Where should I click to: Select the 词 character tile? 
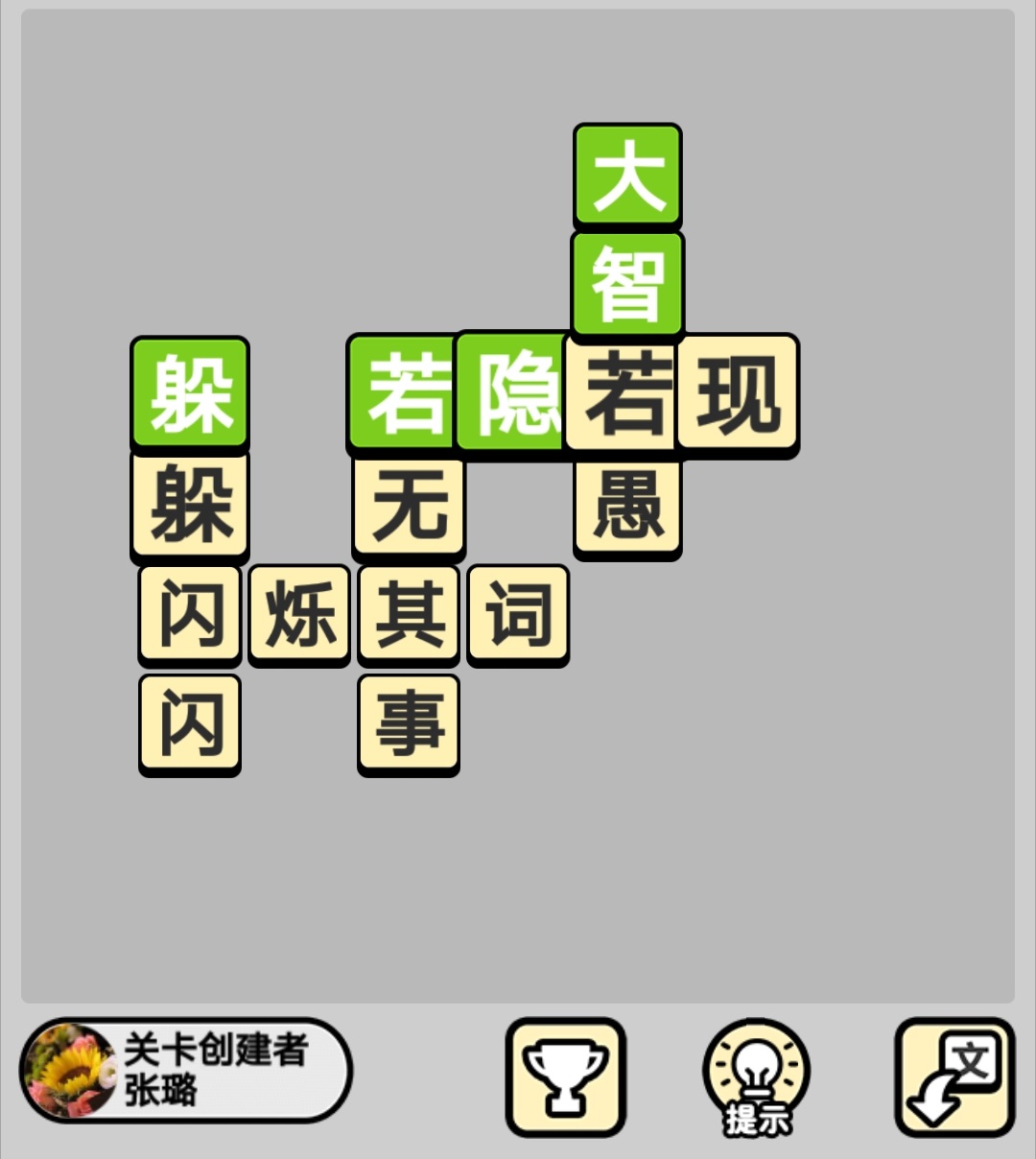pos(518,614)
